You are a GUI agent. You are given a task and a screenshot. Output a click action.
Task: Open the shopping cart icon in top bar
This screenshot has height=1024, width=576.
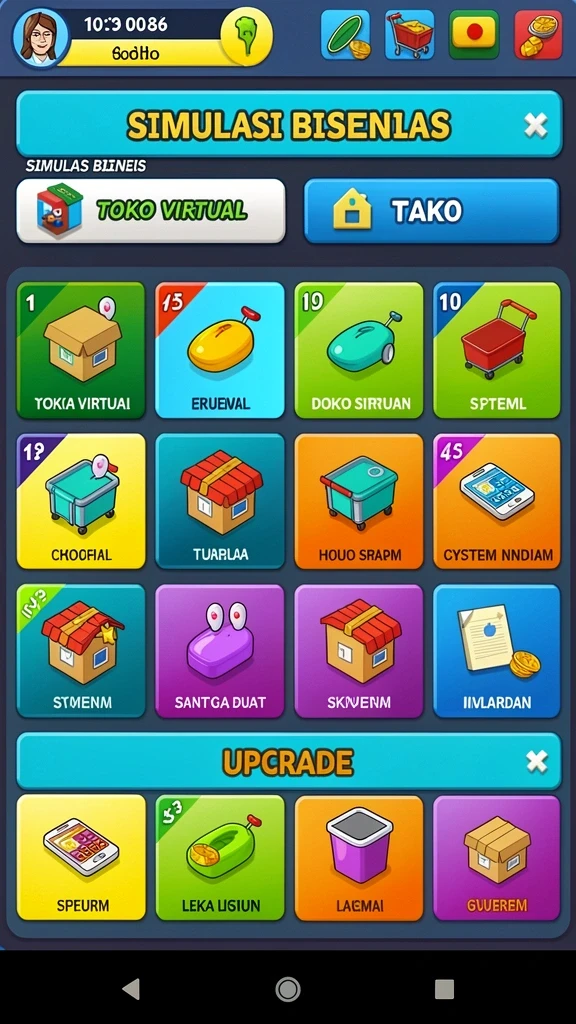[409, 35]
